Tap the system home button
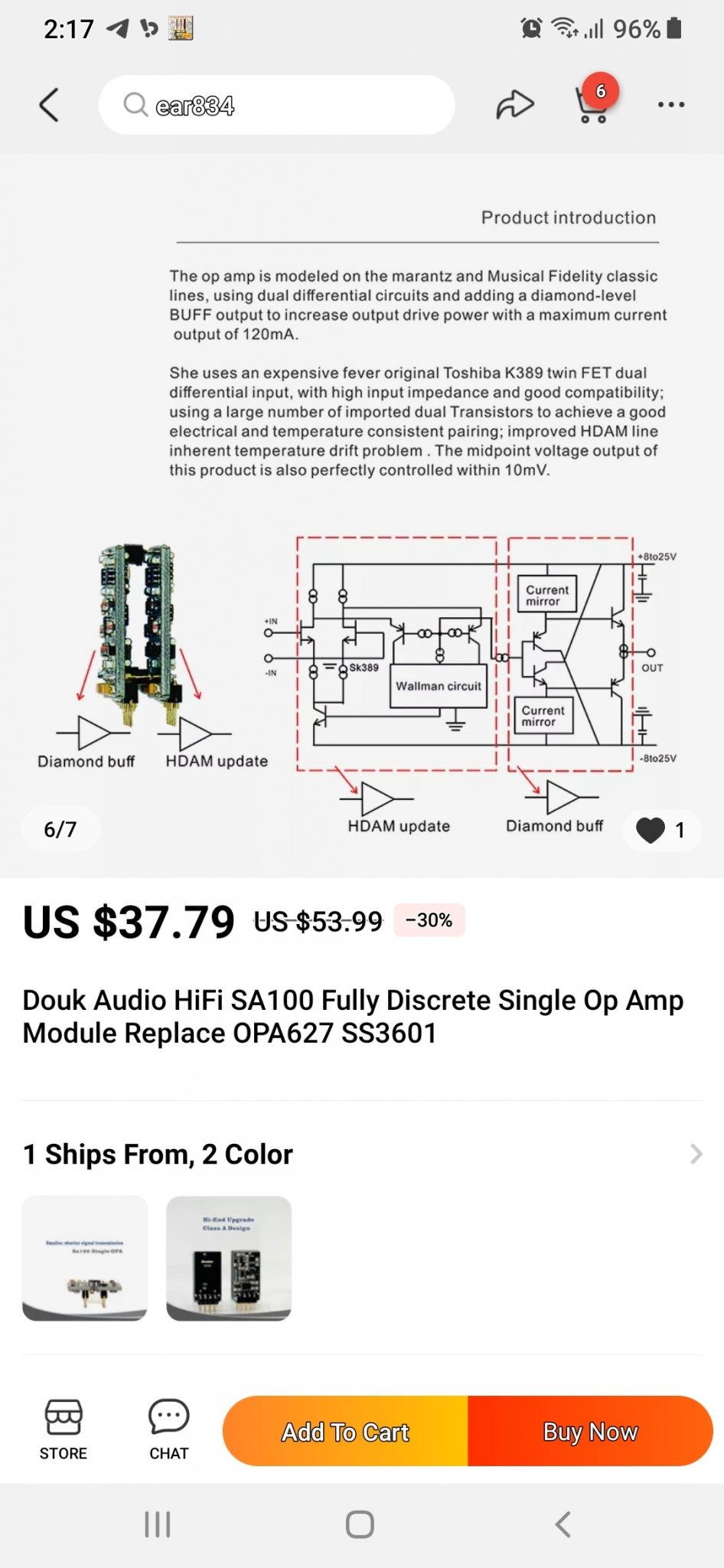The image size is (724, 1568). (360, 1524)
